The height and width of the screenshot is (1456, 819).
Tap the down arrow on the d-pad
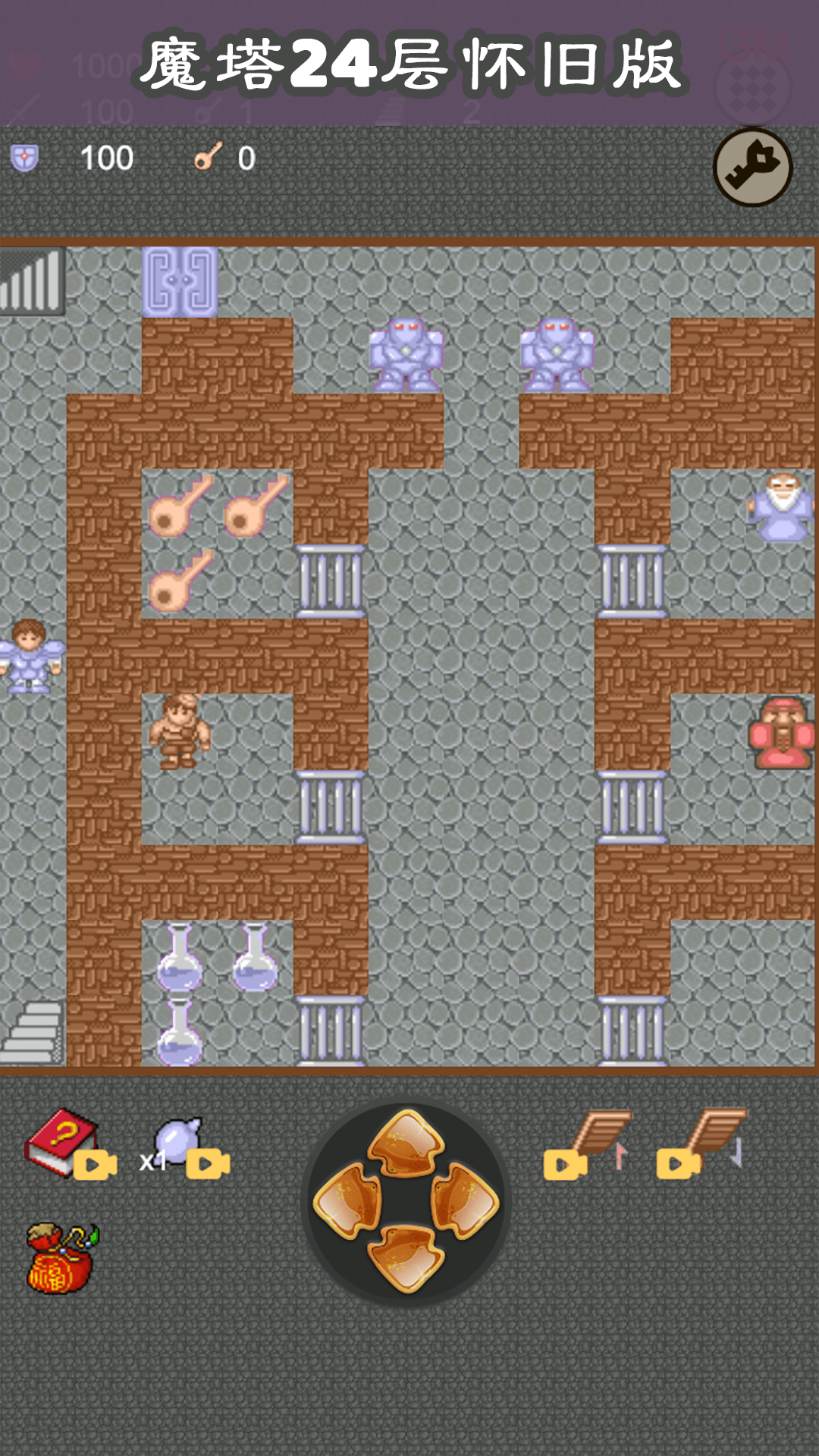(x=406, y=1259)
